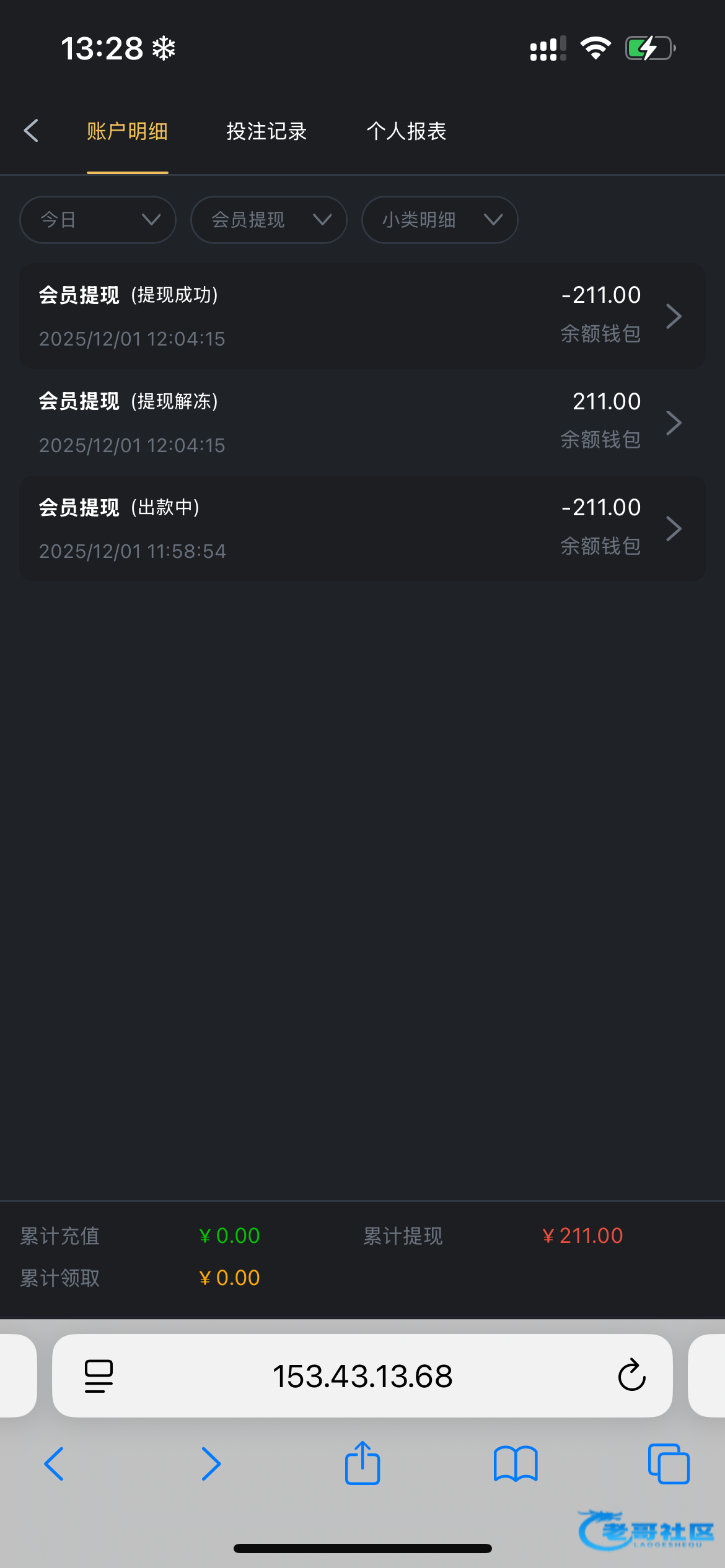Open the 提现解冻 record details
Screen dimensions: 725x1568
362,422
